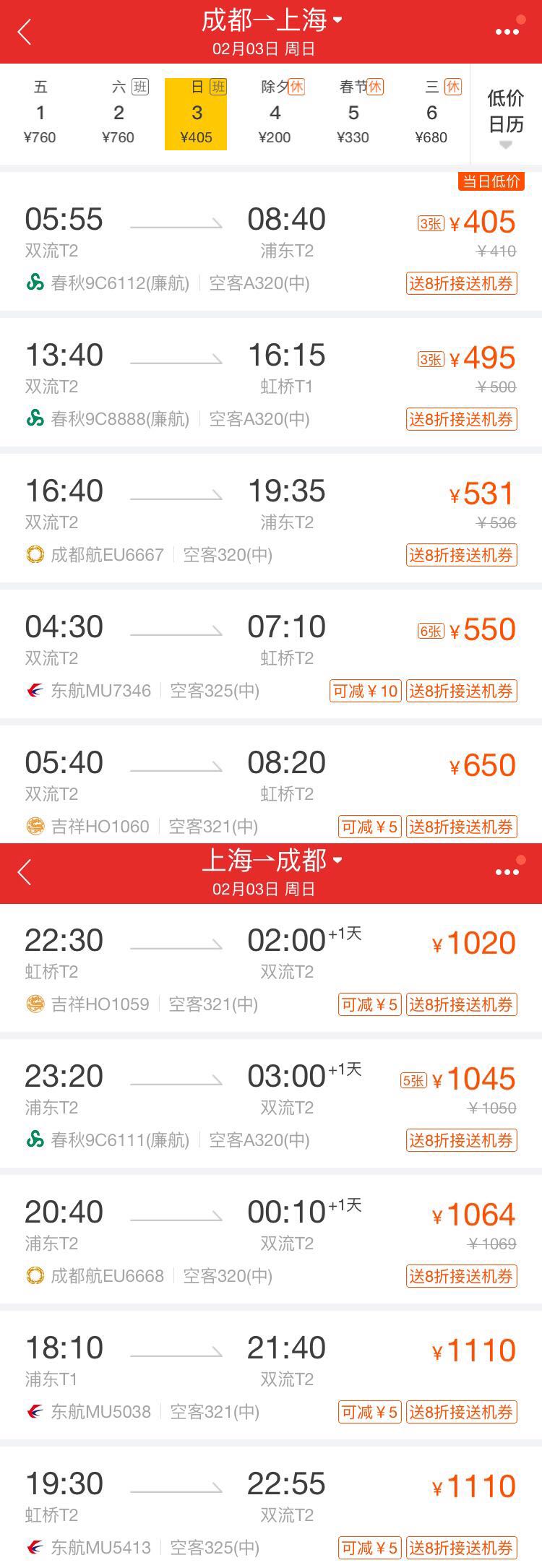Tap the ¥1020 price for flight HO1059
542x1568 pixels.
click(x=477, y=942)
